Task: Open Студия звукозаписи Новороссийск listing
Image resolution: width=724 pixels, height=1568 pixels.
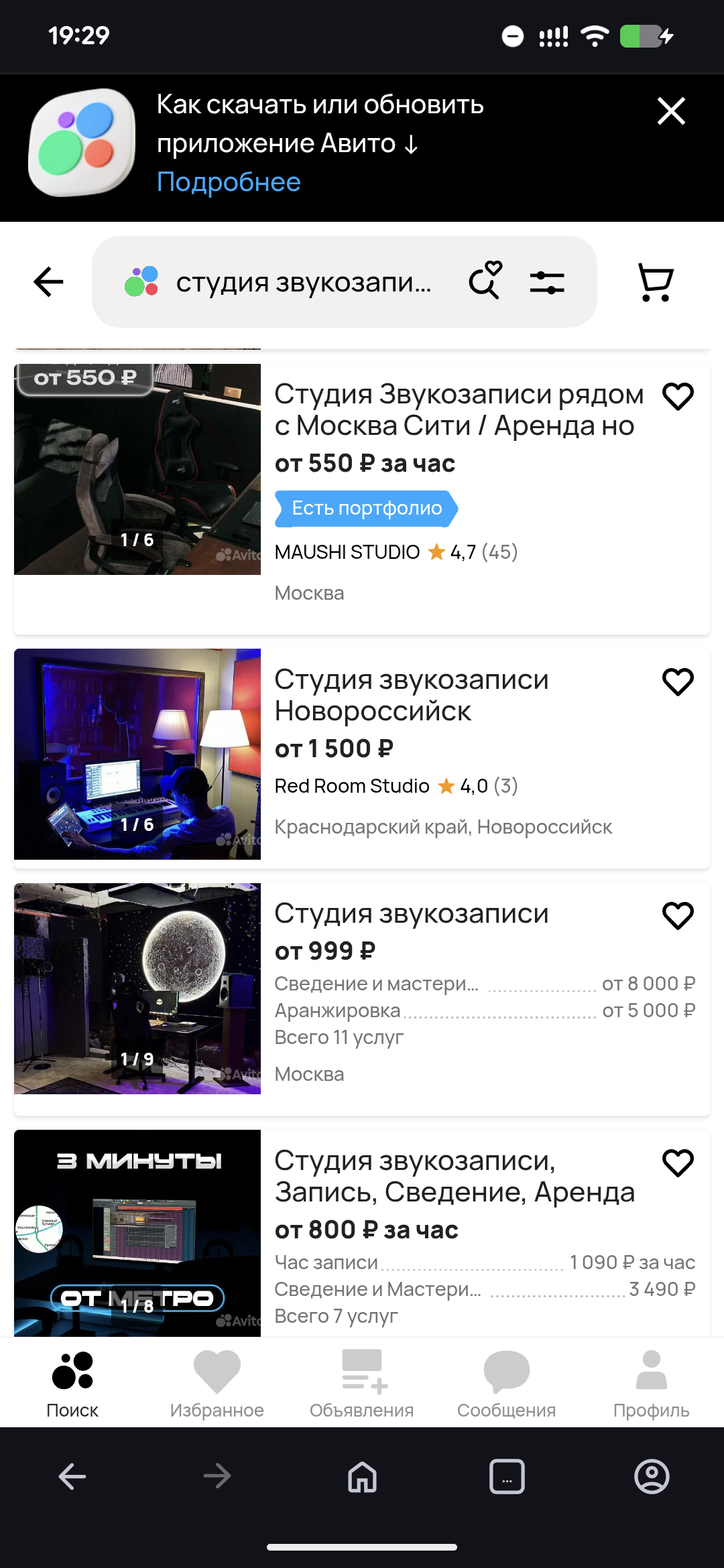Action: click(411, 695)
